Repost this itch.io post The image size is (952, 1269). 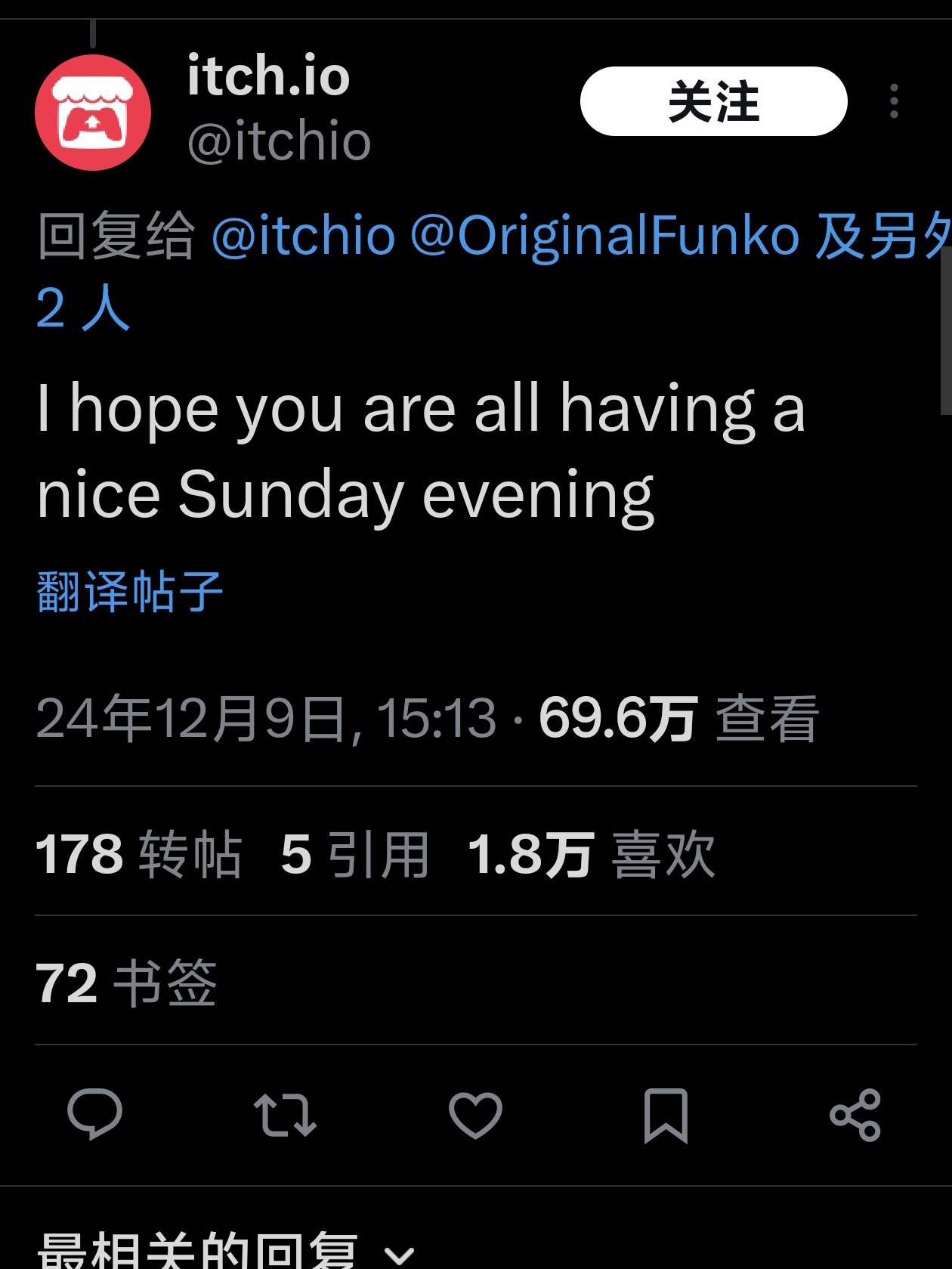point(285,1114)
